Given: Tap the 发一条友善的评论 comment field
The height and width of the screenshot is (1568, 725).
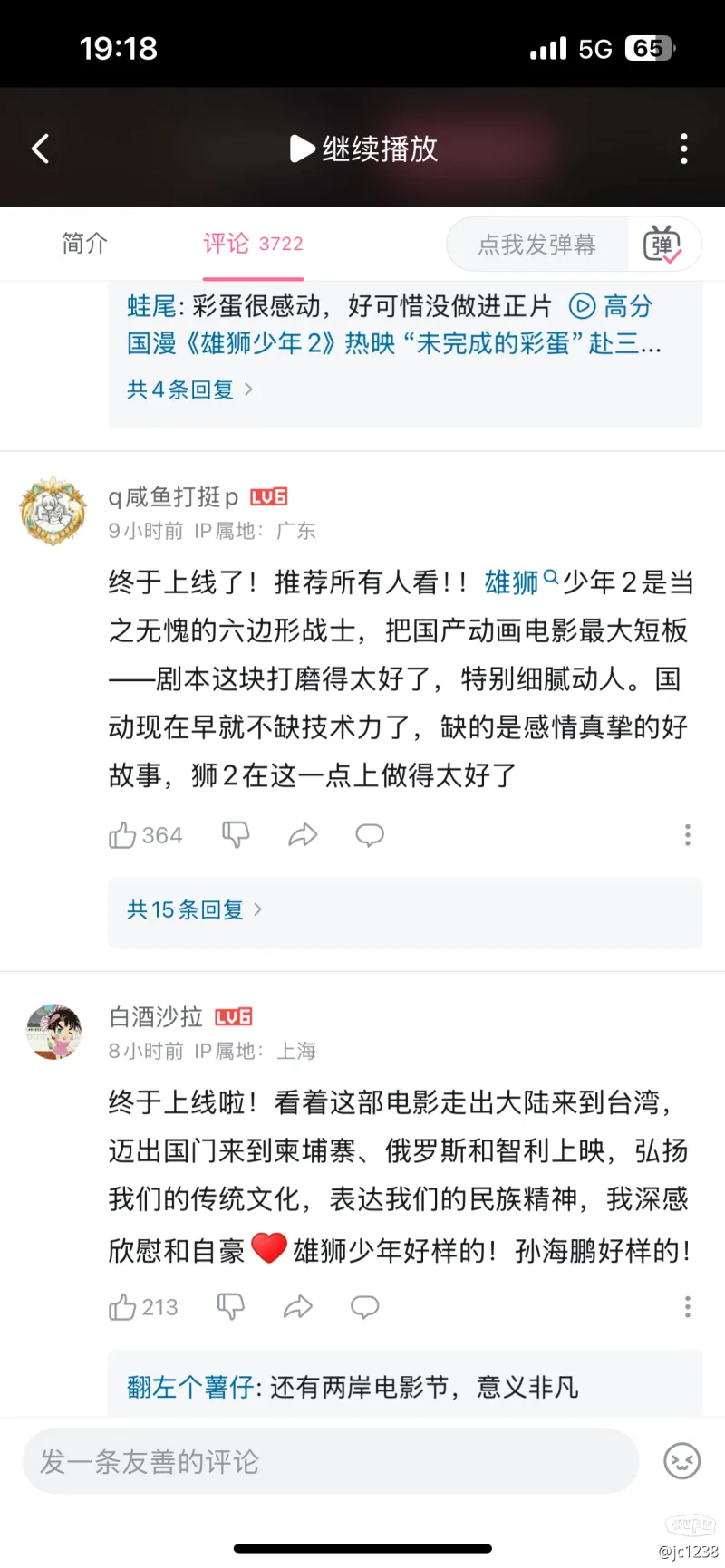Looking at the screenshot, I should coord(331,1461).
